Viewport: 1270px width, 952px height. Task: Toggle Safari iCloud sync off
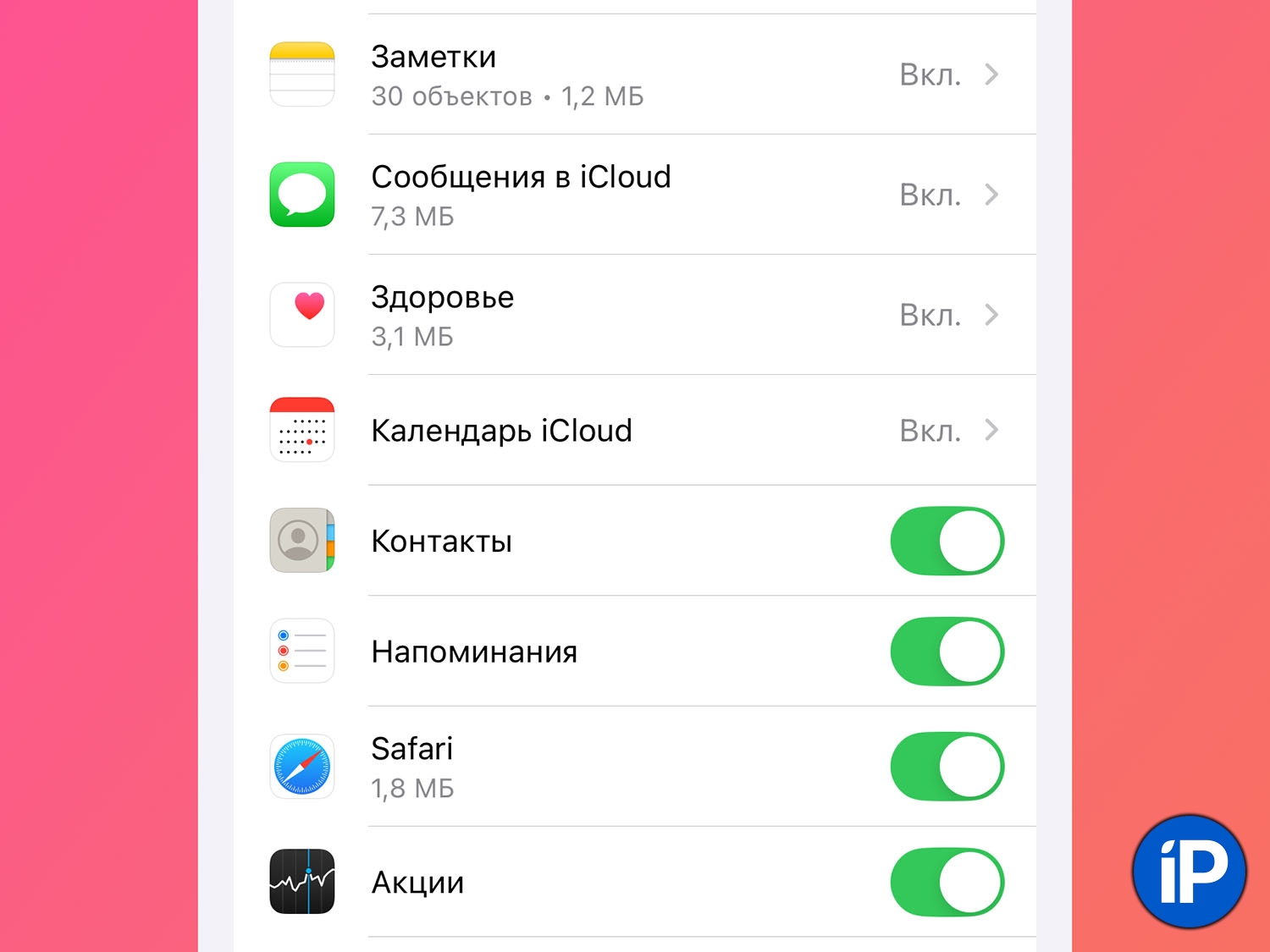(947, 767)
